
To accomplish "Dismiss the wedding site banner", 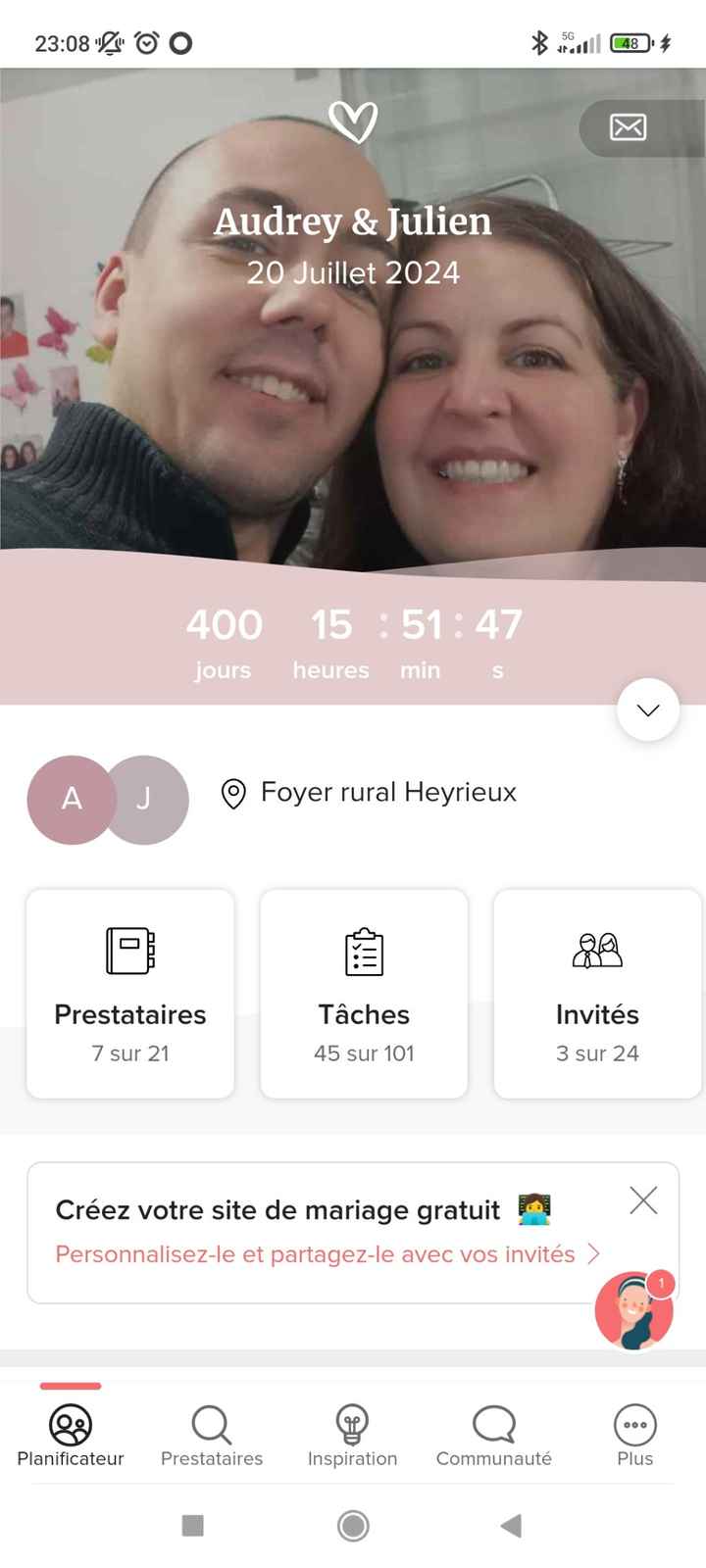I will [643, 1200].
